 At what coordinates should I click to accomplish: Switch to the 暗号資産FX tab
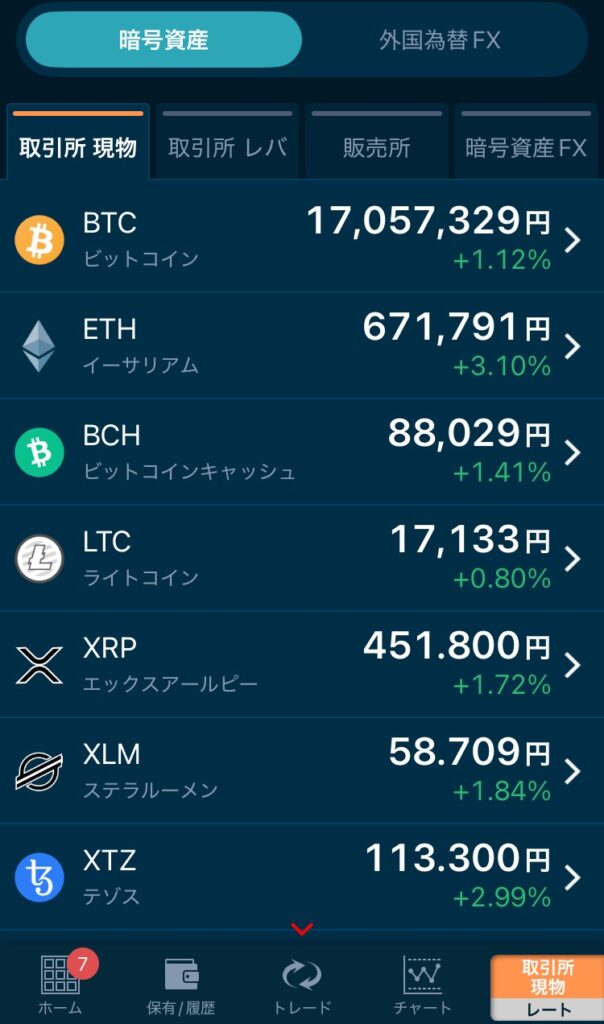pyautogui.click(x=526, y=148)
